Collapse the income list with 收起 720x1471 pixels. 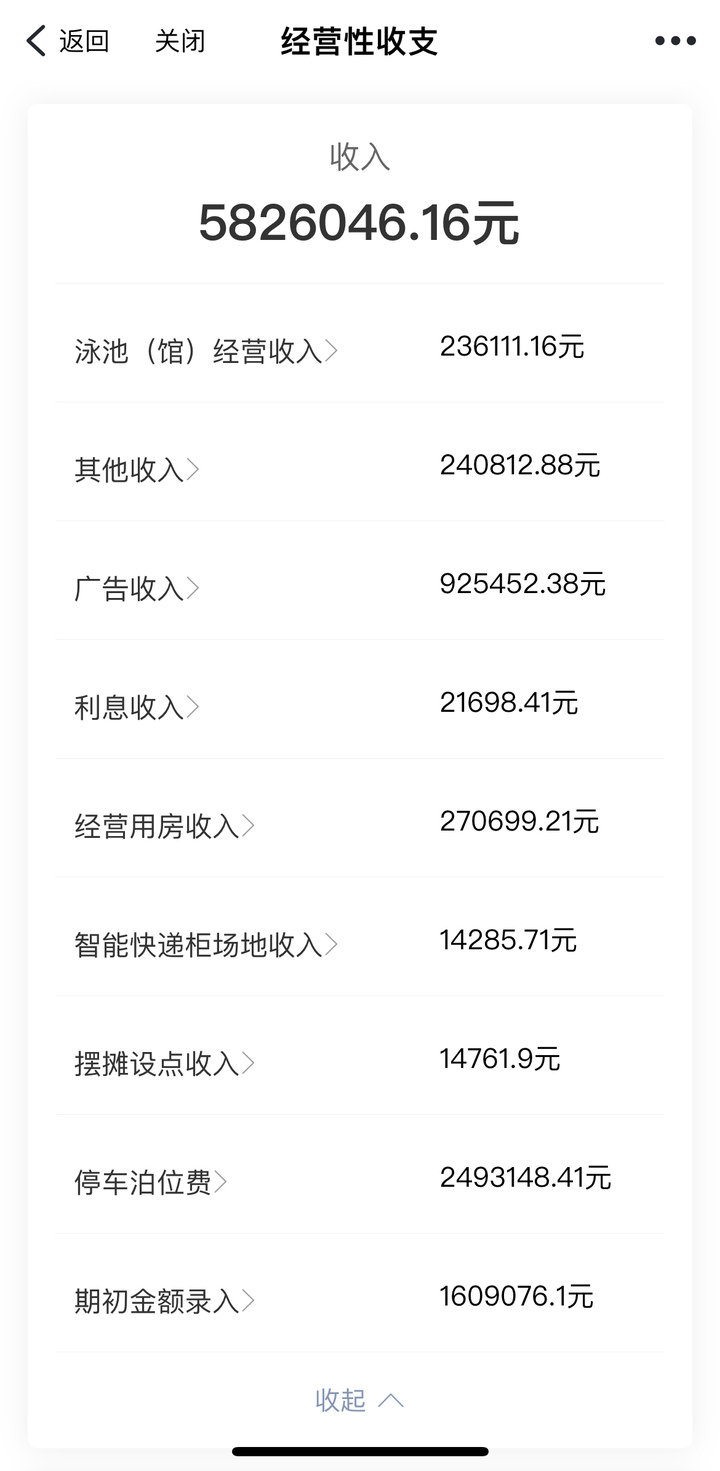point(359,1400)
